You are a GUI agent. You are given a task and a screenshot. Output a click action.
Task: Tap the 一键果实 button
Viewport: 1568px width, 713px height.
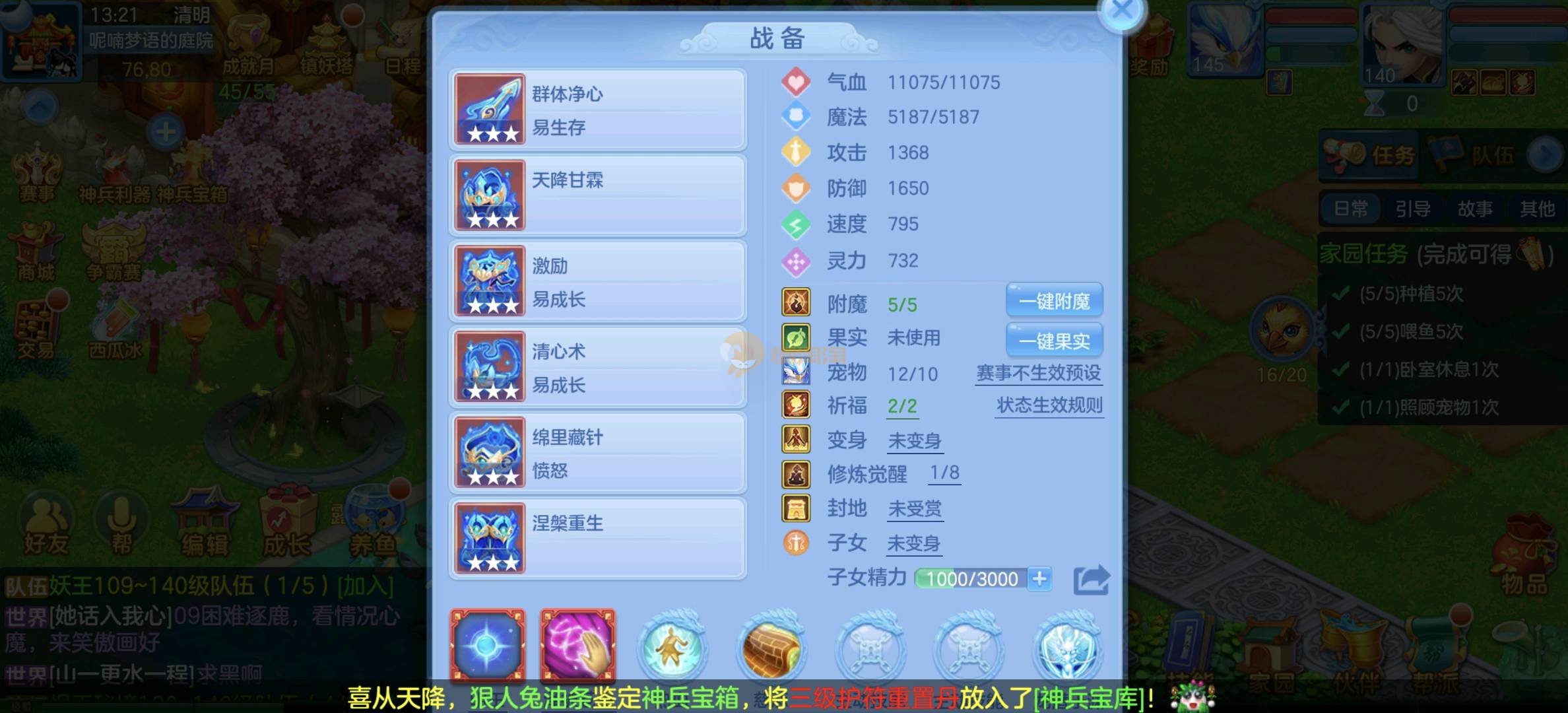1054,341
